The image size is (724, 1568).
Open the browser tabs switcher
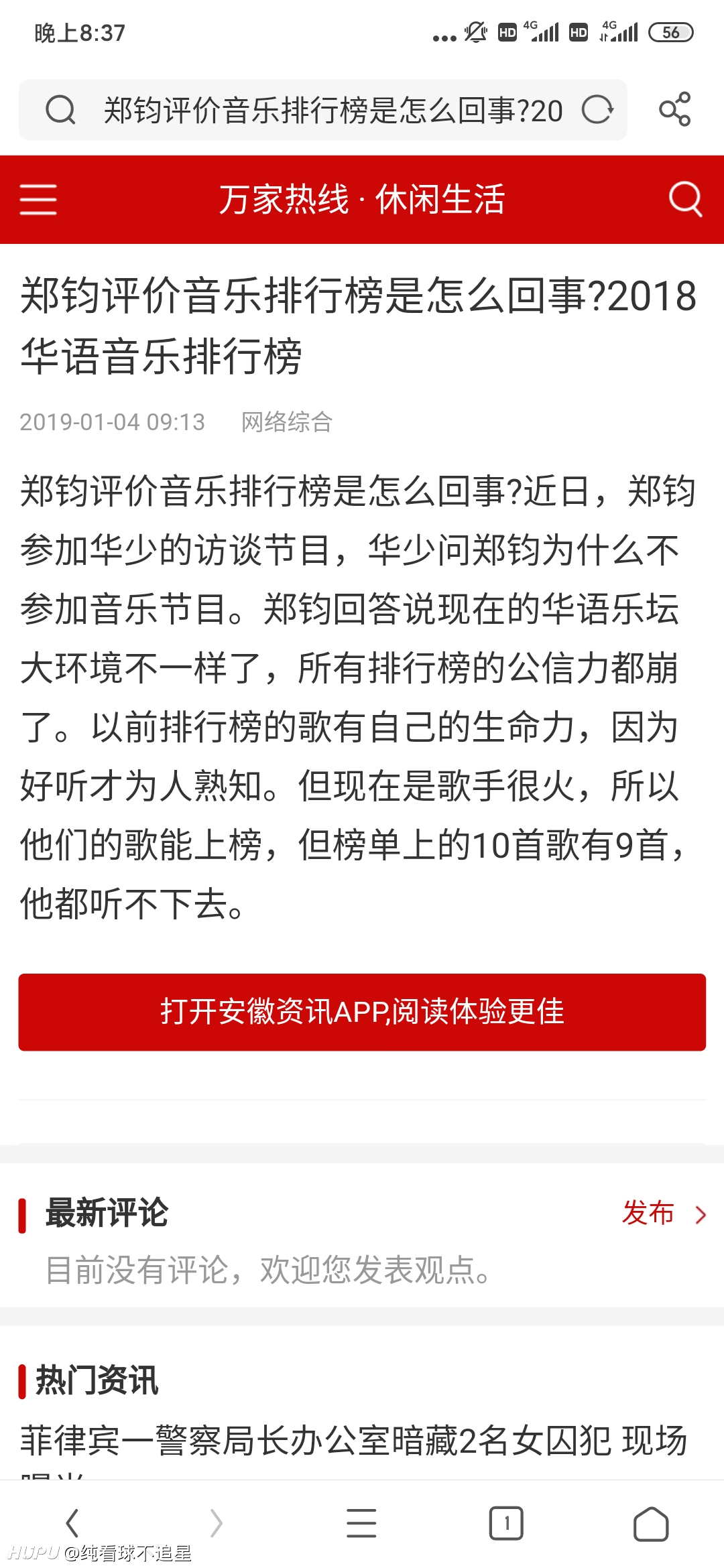[506, 1523]
